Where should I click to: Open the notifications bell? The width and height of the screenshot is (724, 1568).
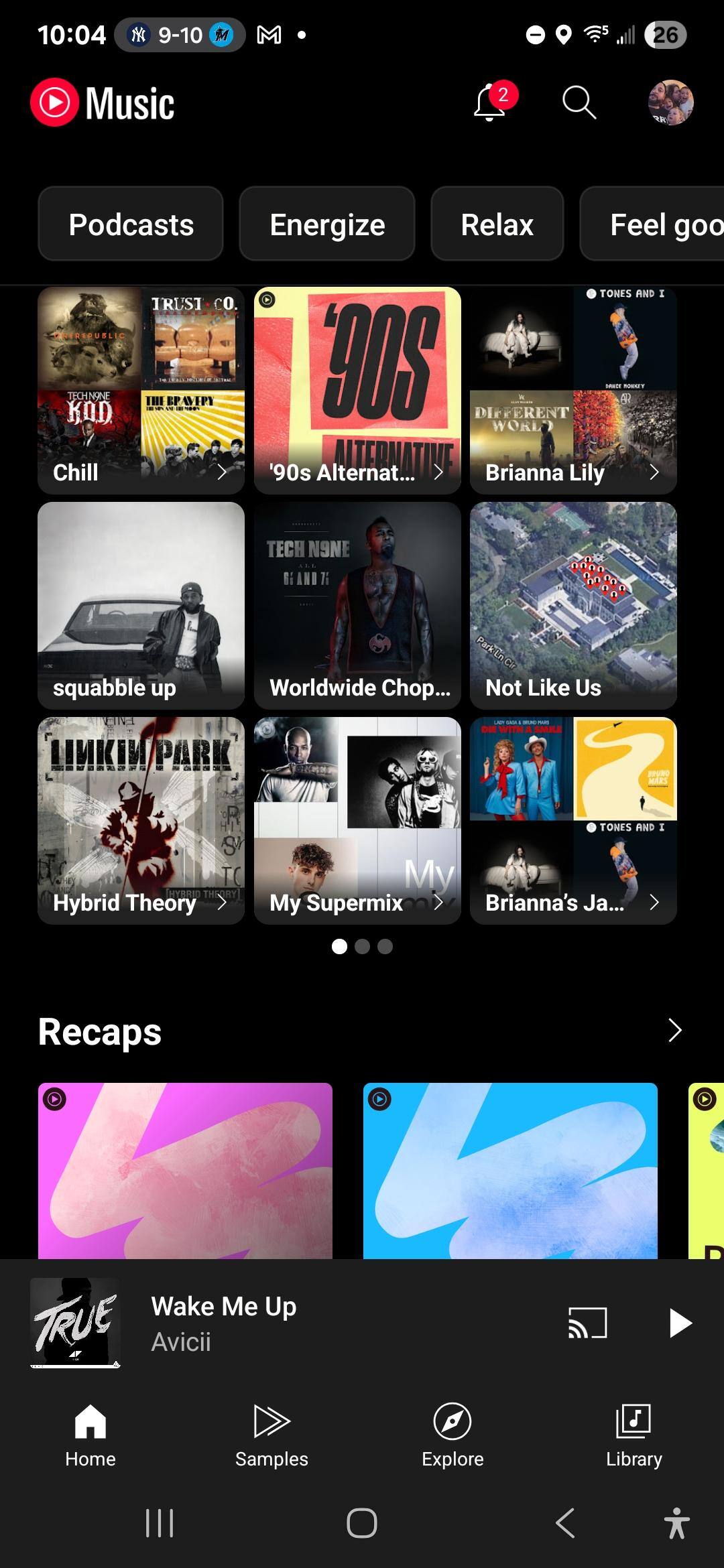[491, 103]
